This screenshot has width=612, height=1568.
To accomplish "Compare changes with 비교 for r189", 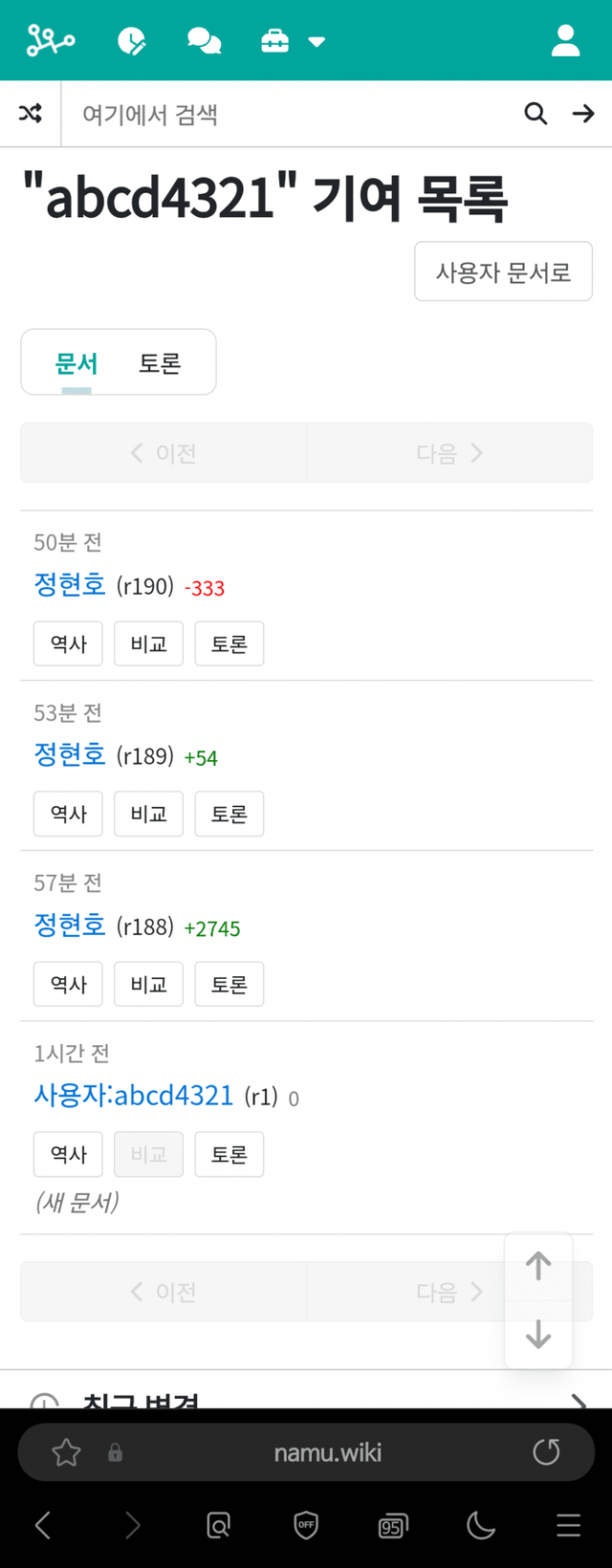I will coord(148,814).
